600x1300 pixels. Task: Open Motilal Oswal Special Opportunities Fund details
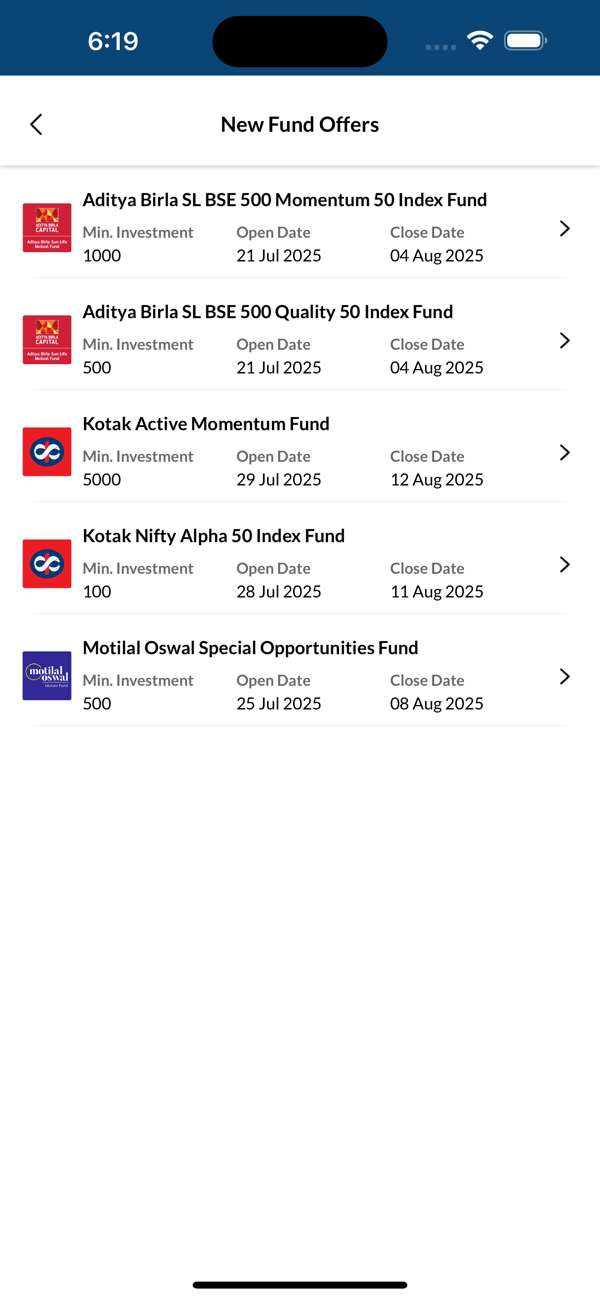click(x=300, y=676)
